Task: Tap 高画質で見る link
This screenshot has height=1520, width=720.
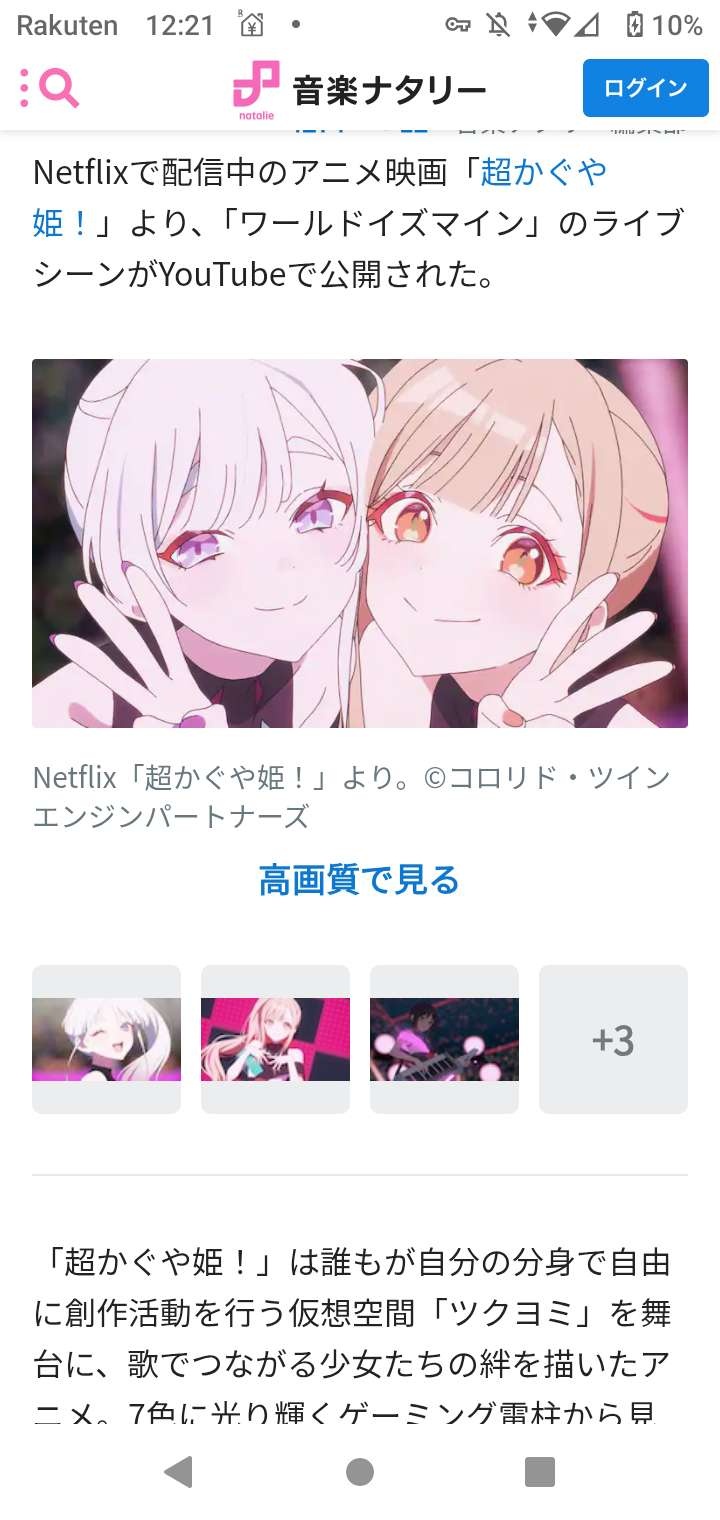Action: (x=359, y=880)
